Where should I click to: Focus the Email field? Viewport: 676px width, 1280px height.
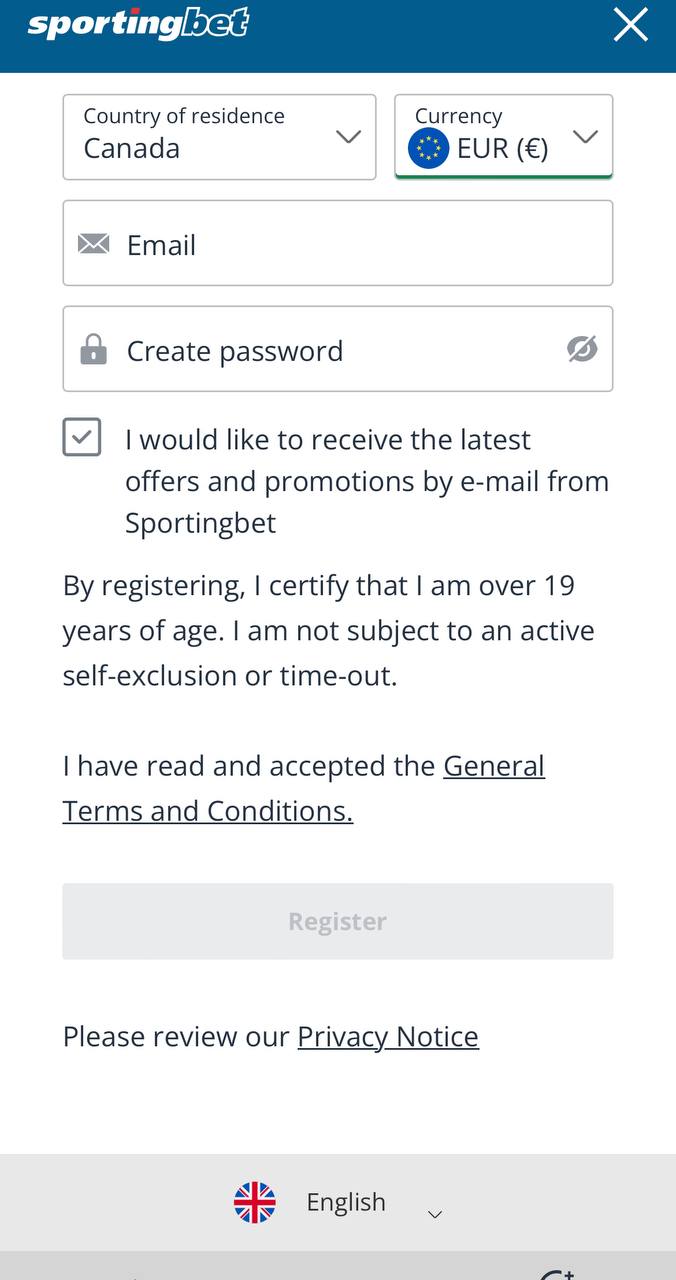(338, 243)
